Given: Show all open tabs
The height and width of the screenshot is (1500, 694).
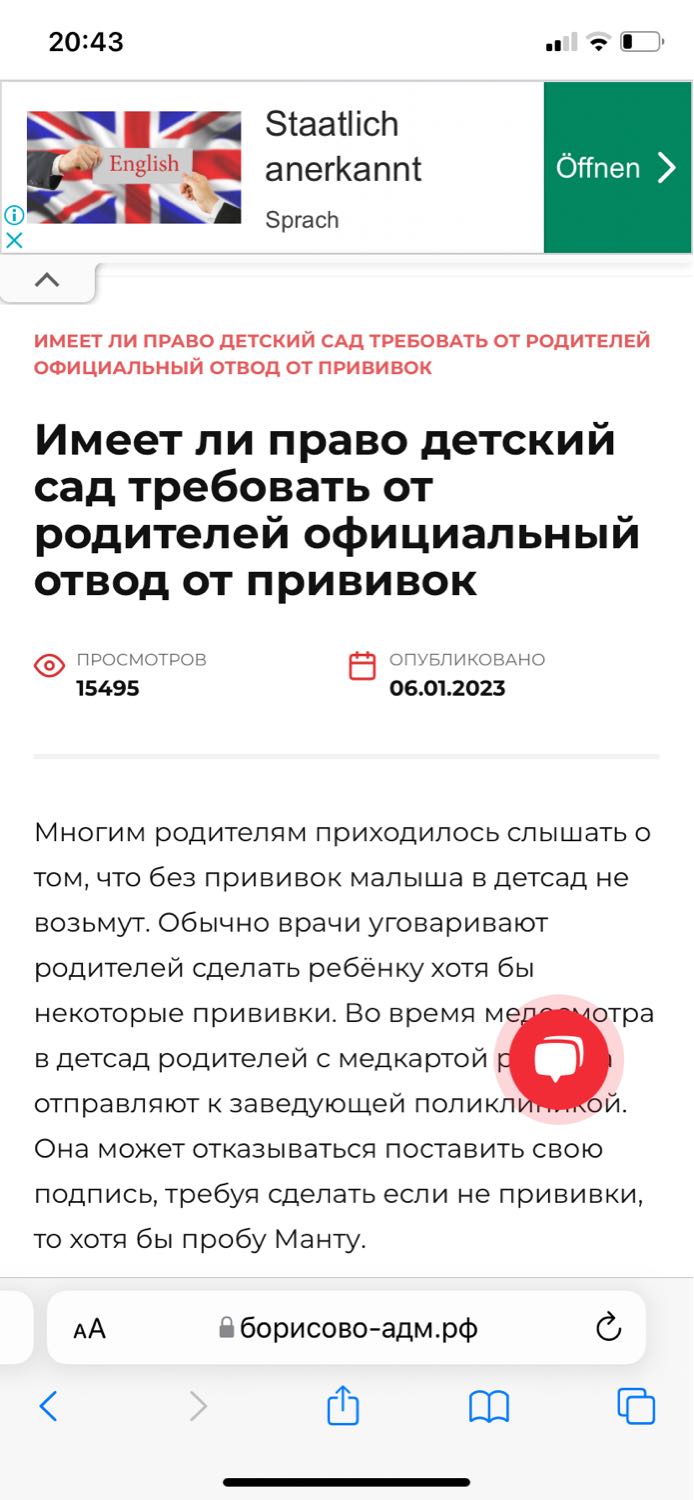Looking at the screenshot, I should [x=636, y=1406].
